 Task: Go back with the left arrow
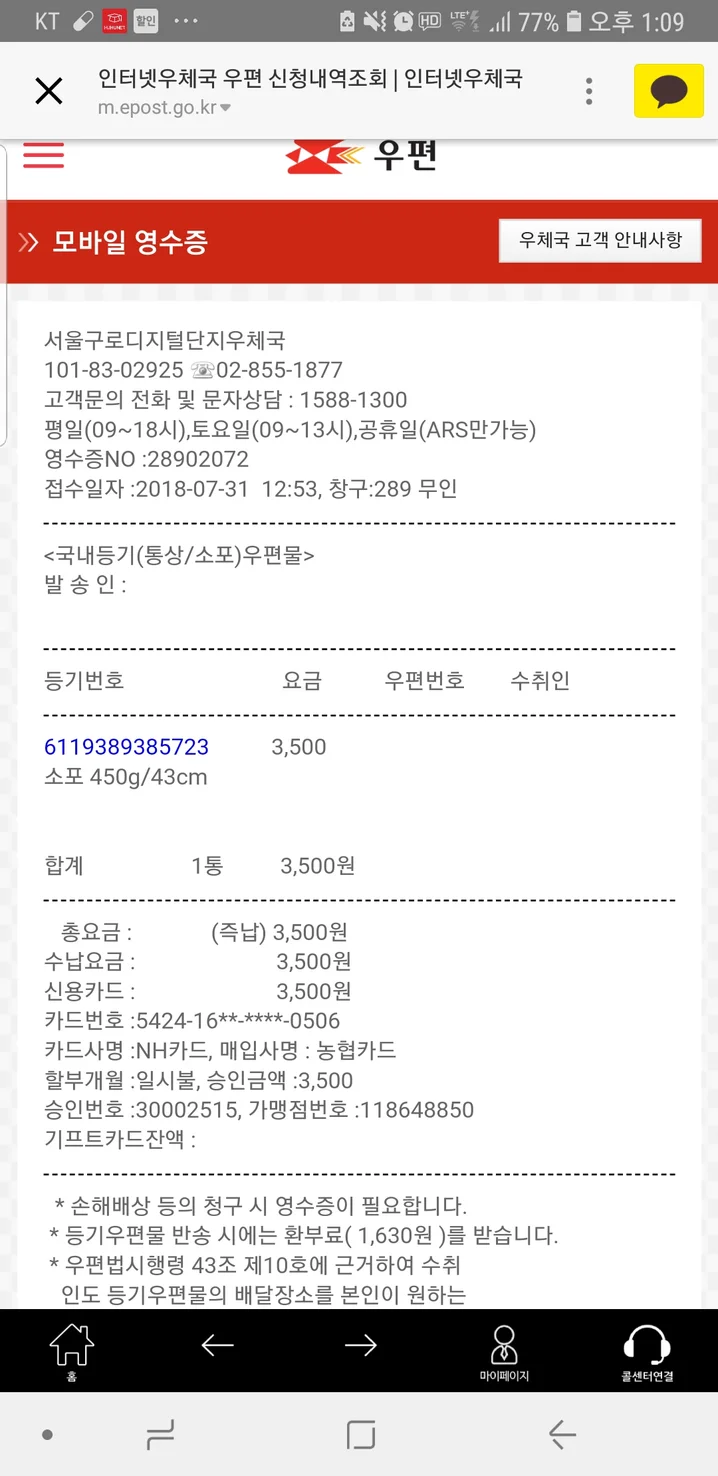pyautogui.click(x=217, y=1346)
